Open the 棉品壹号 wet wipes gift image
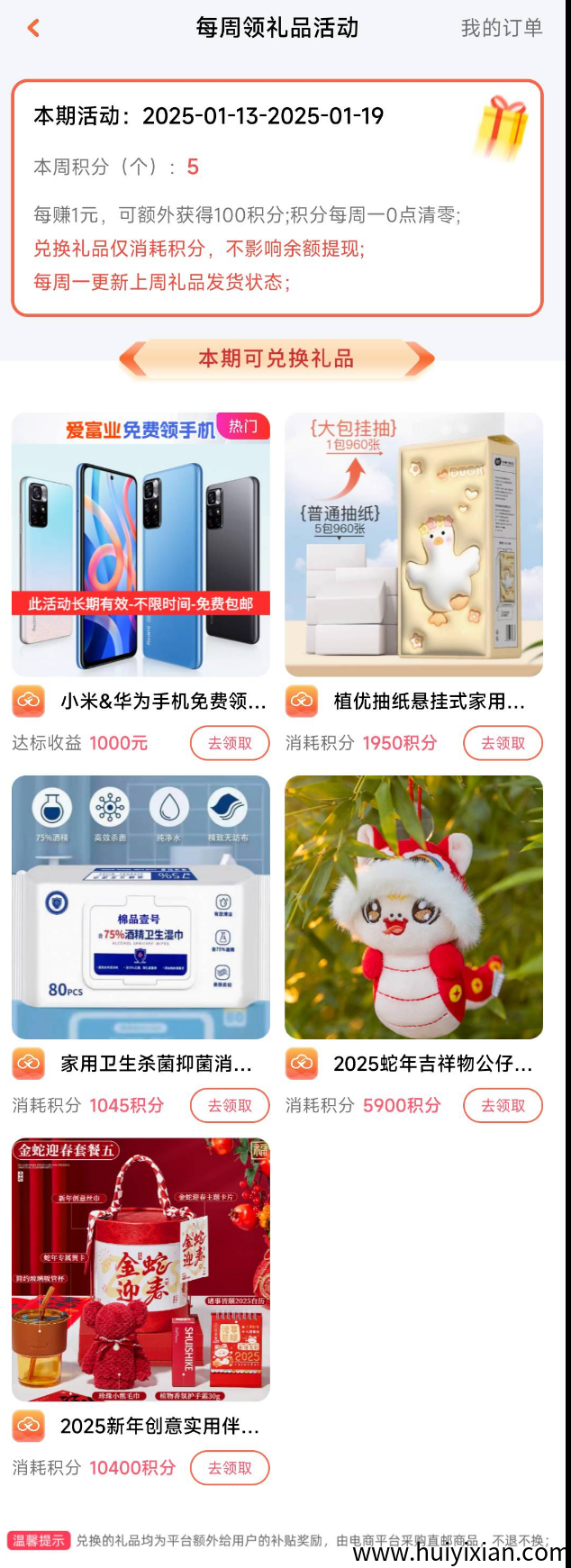This screenshot has height=1568, width=571. [140, 907]
